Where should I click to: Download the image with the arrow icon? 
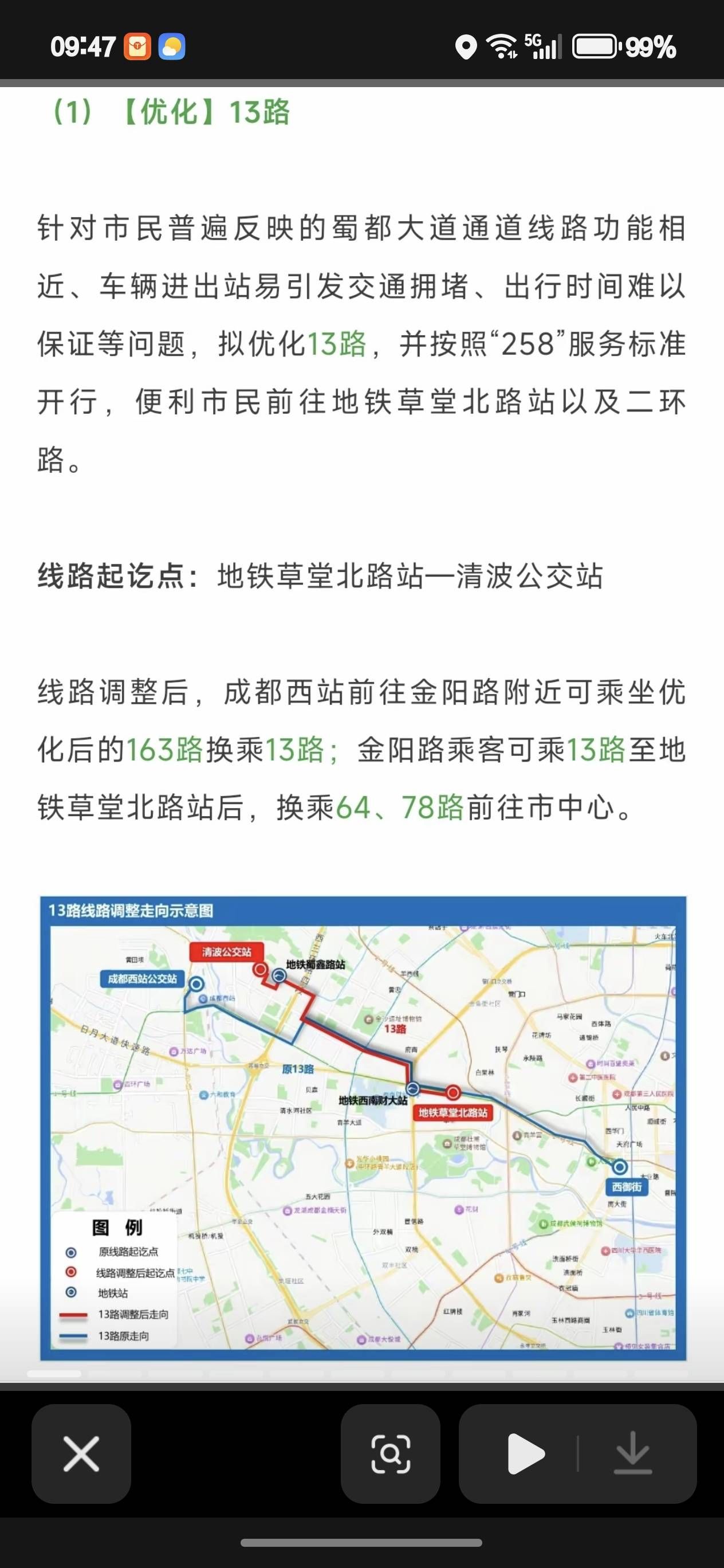[x=633, y=1453]
